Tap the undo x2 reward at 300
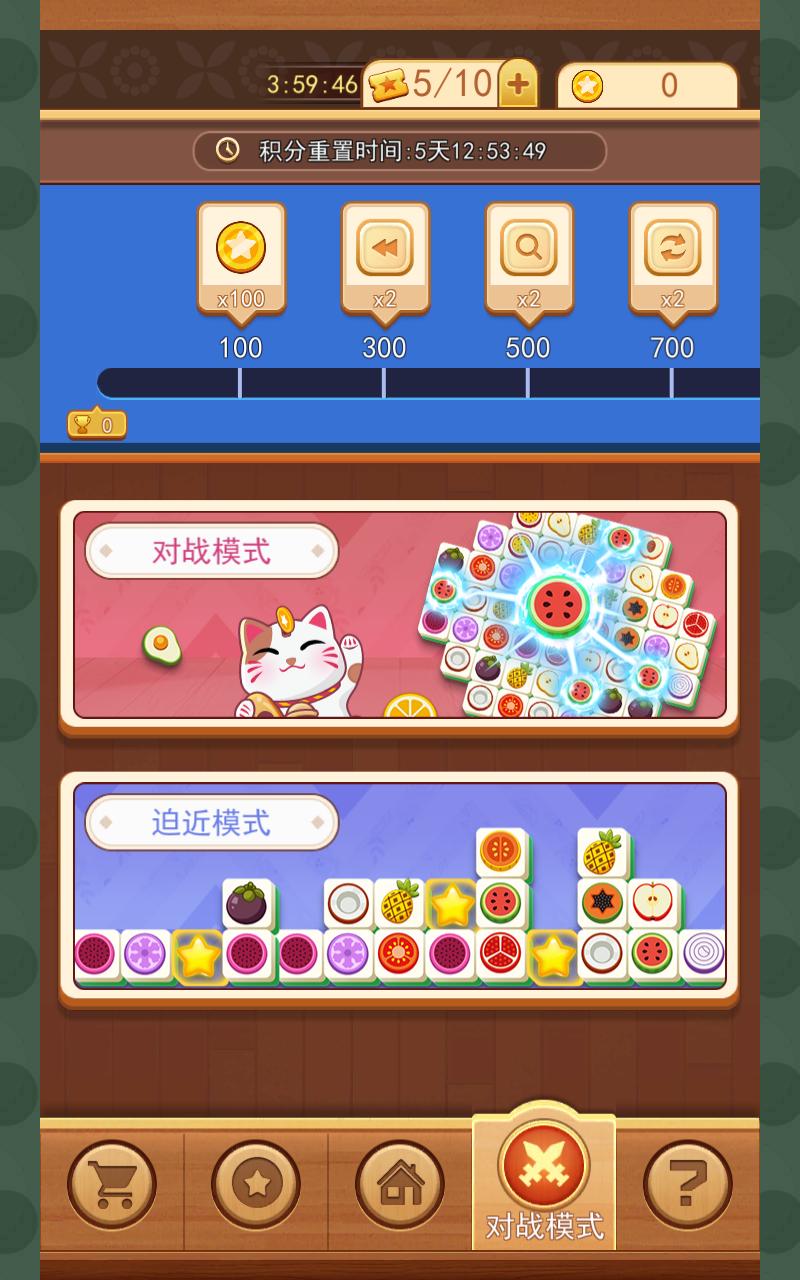The width and height of the screenshot is (800, 1280). (x=385, y=257)
